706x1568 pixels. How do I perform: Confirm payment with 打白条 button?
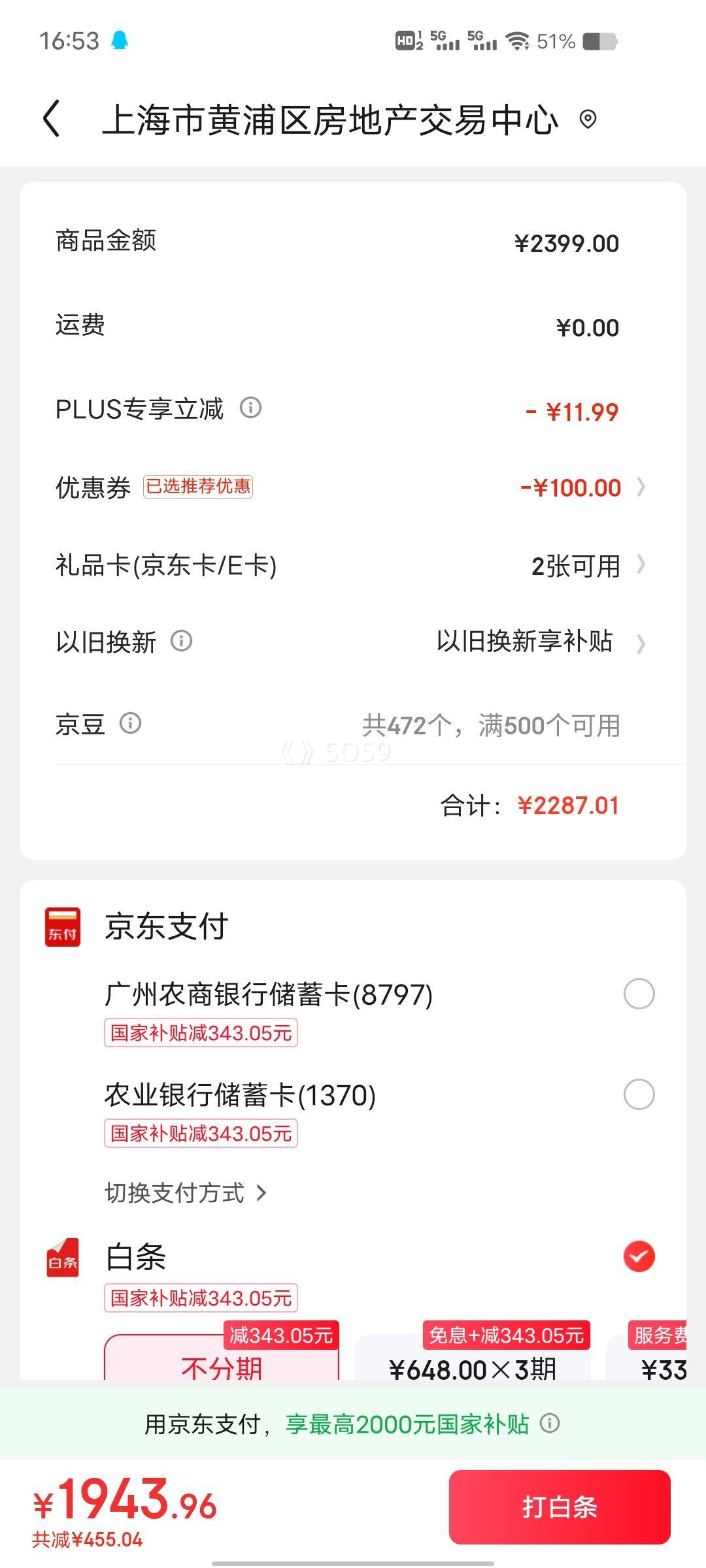point(560,1507)
